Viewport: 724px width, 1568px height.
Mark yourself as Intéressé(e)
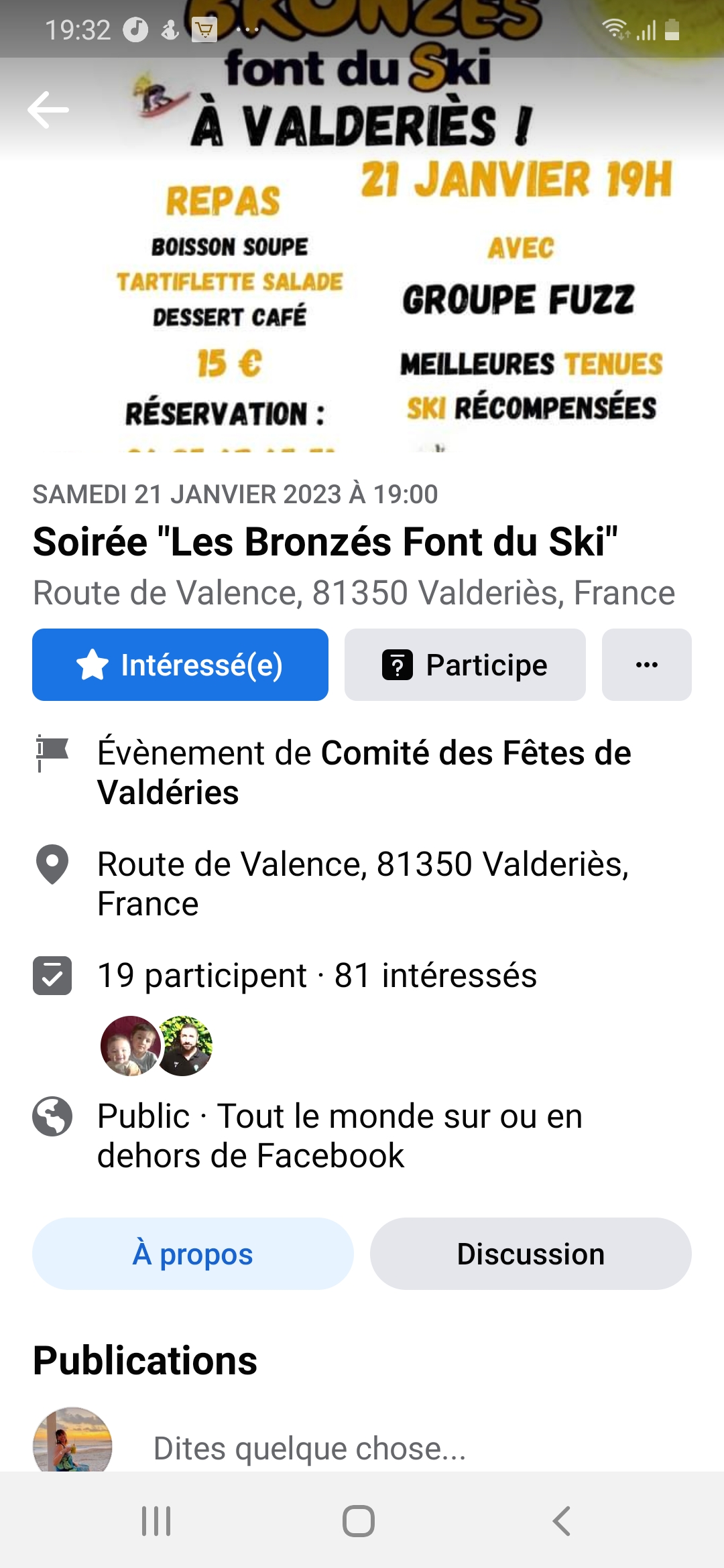pyautogui.click(x=180, y=665)
